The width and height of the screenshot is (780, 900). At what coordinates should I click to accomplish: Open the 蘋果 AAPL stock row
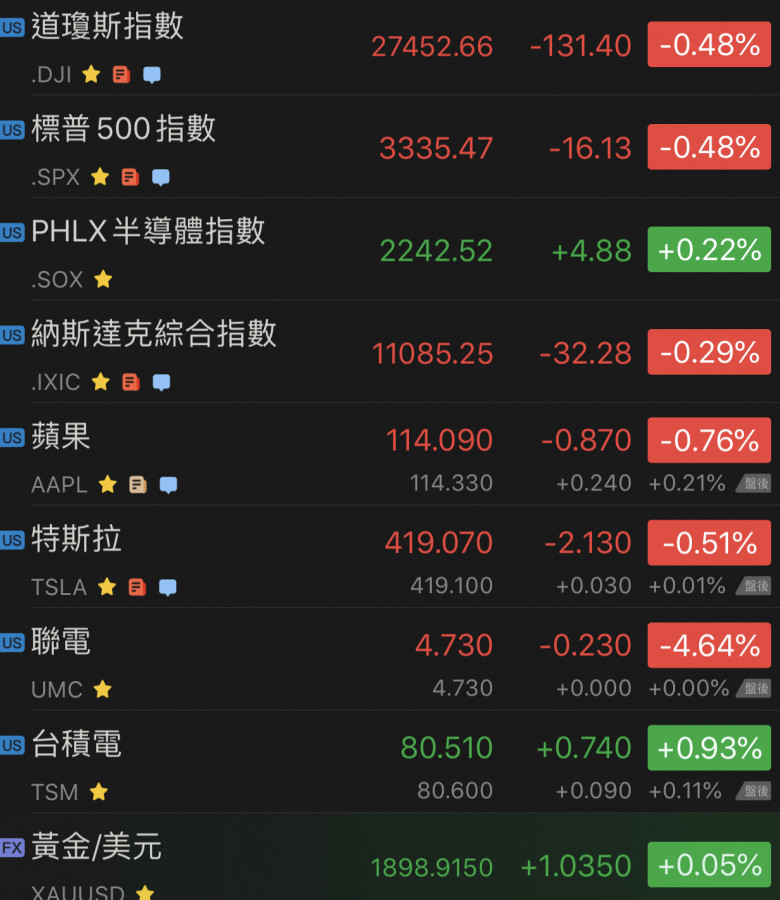(x=62, y=437)
